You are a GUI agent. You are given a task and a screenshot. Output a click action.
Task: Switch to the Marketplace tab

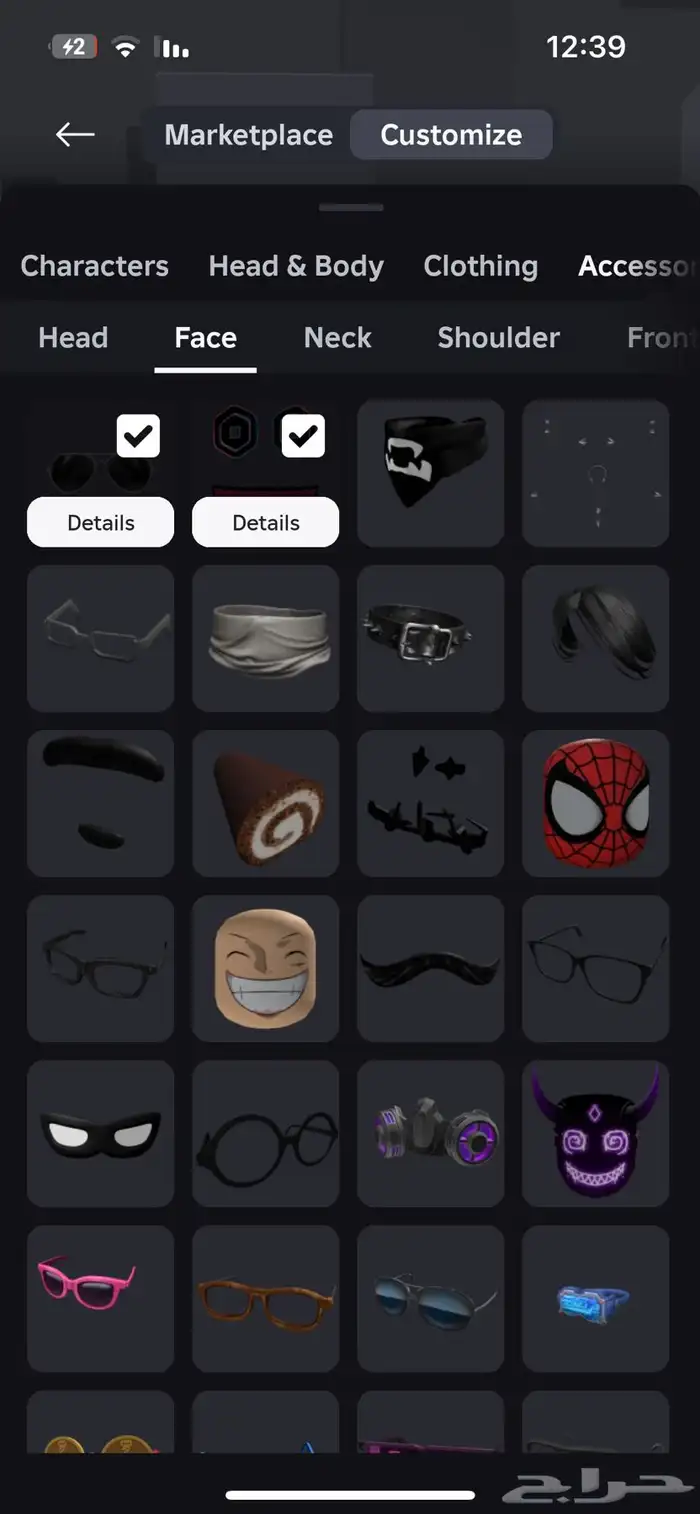click(248, 135)
